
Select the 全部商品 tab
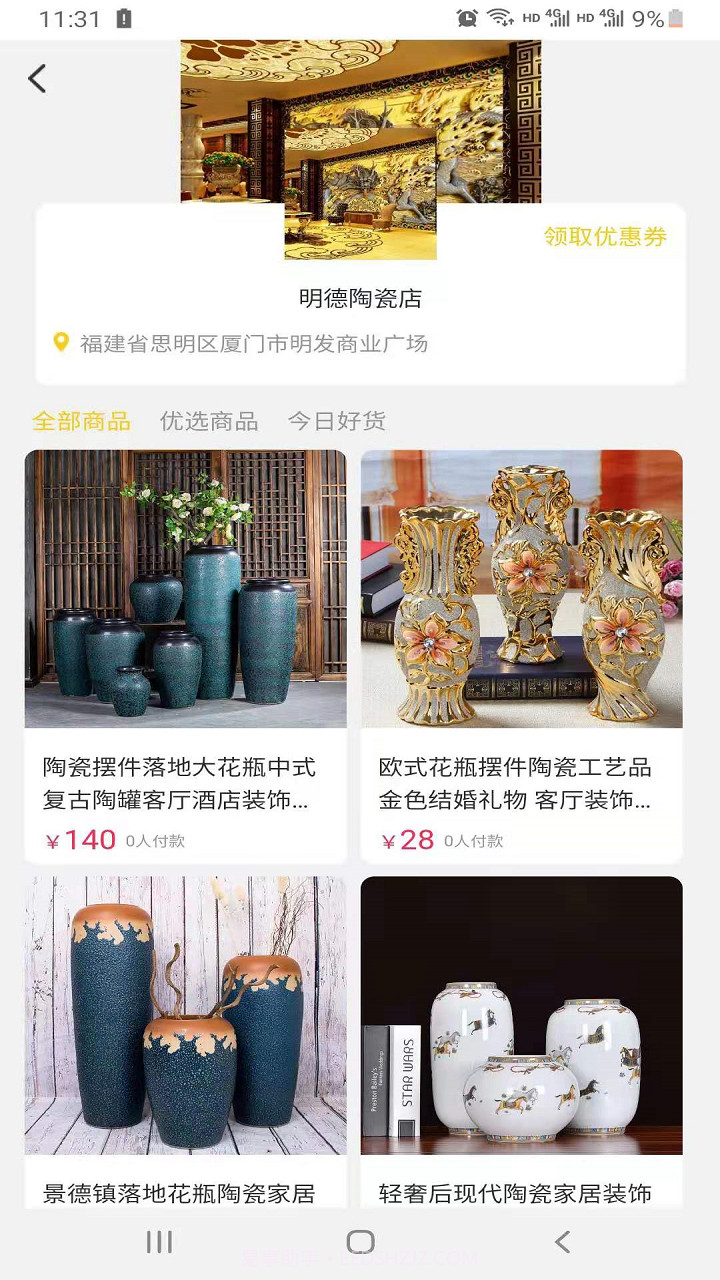coord(82,421)
